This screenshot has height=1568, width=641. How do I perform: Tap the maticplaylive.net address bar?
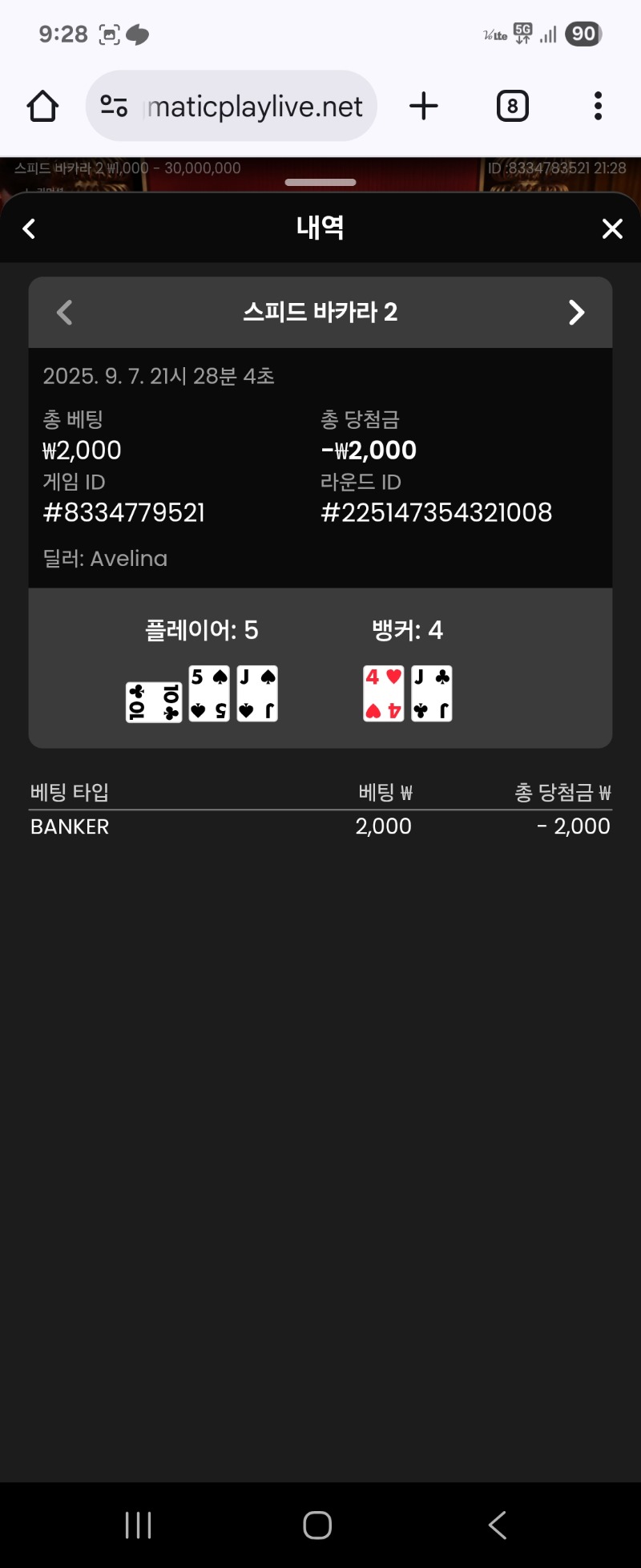[255, 106]
